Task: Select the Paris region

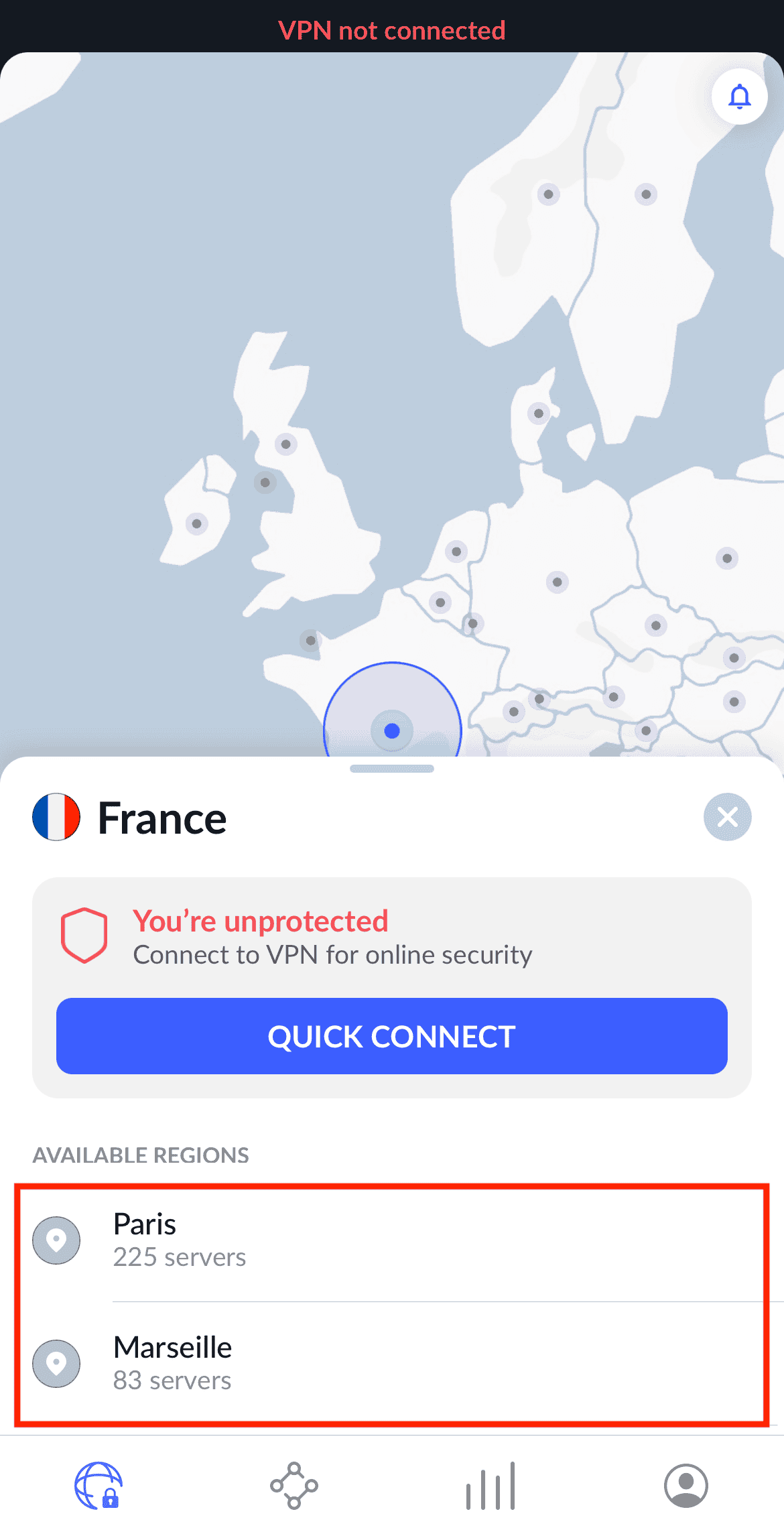Action: click(x=391, y=1240)
